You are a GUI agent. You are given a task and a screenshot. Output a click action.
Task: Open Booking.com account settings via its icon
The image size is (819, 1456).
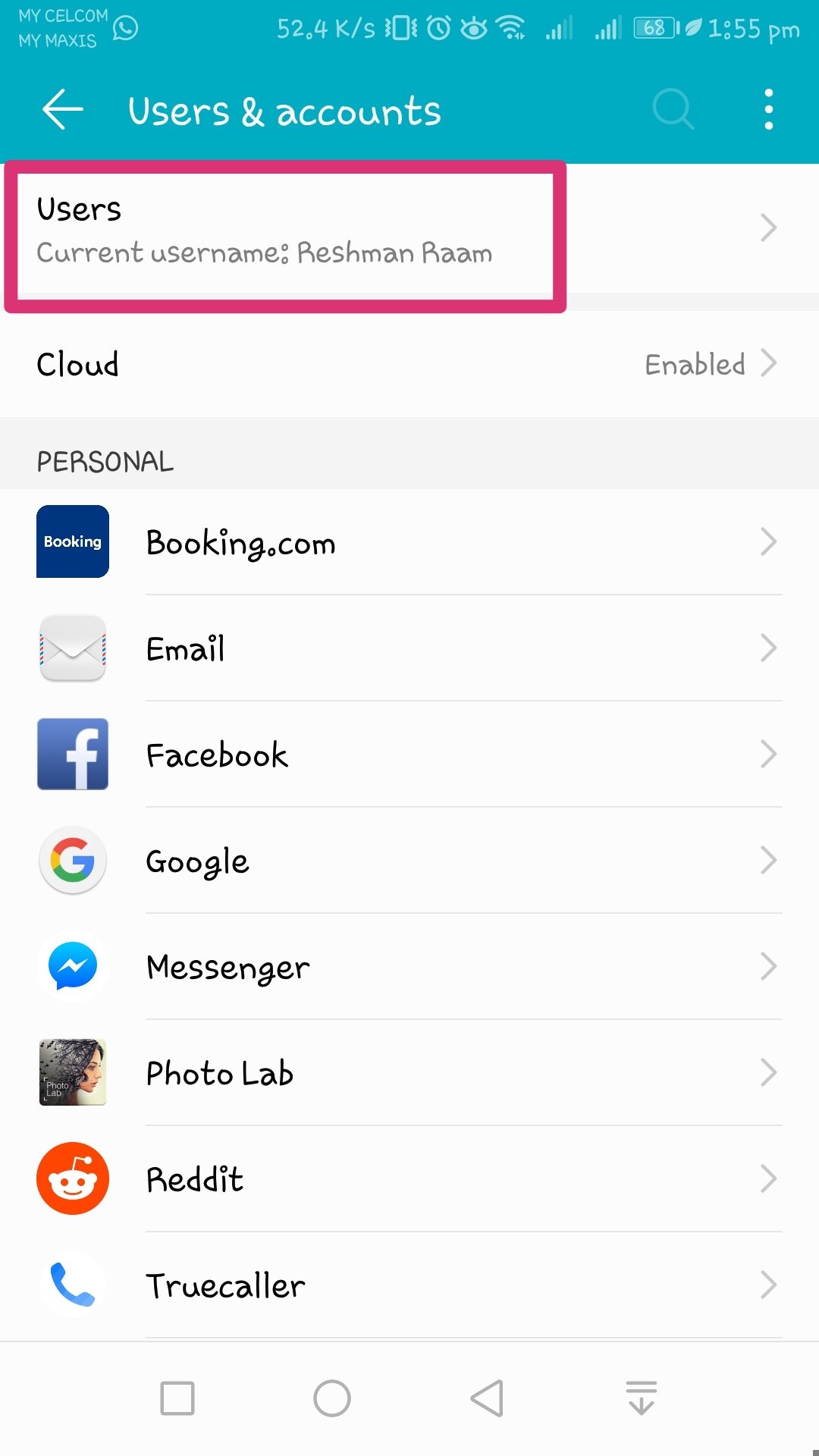click(x=72, y=541)
